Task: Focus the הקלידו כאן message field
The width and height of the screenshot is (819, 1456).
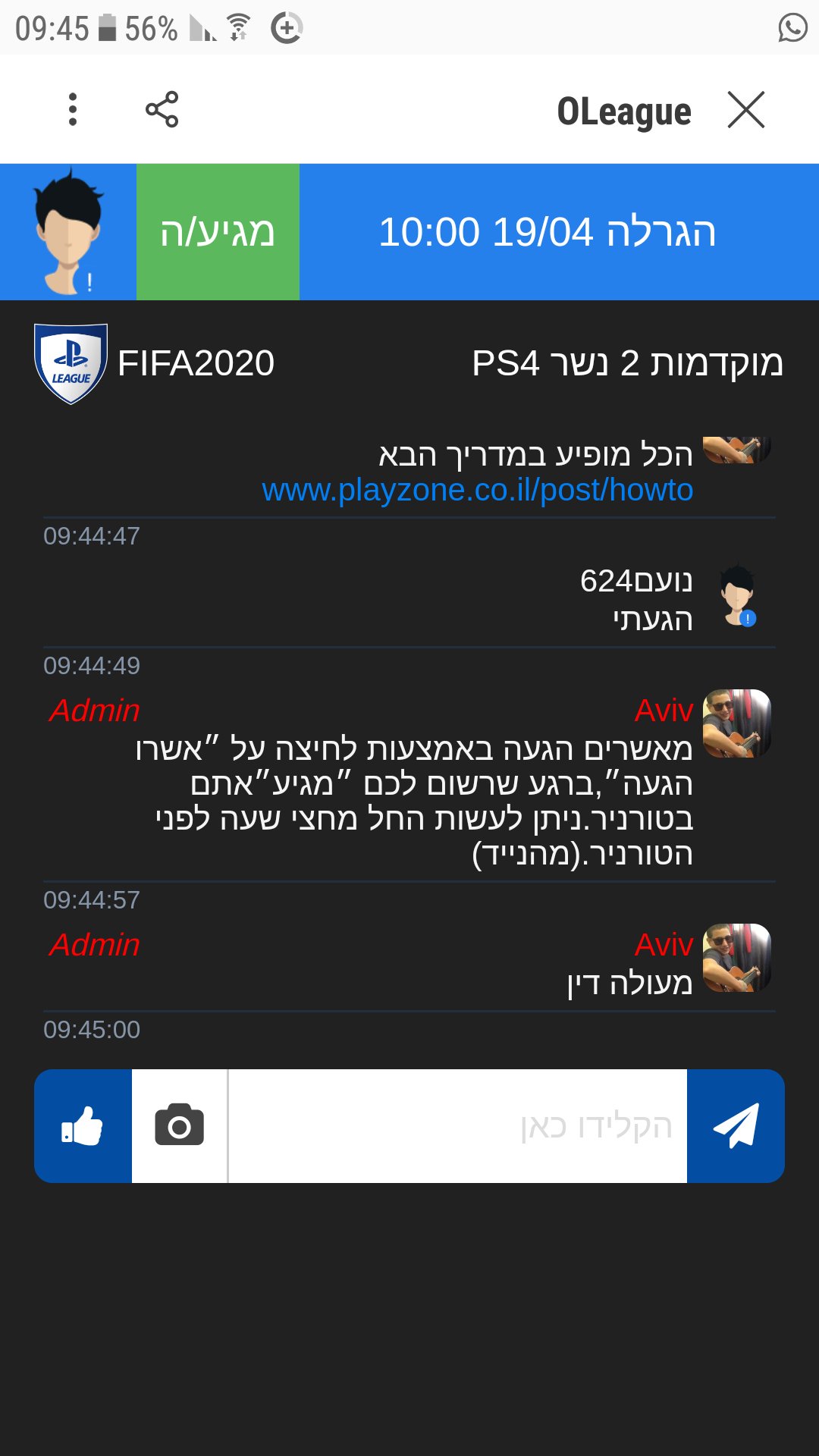Action: pos(458,1126)
